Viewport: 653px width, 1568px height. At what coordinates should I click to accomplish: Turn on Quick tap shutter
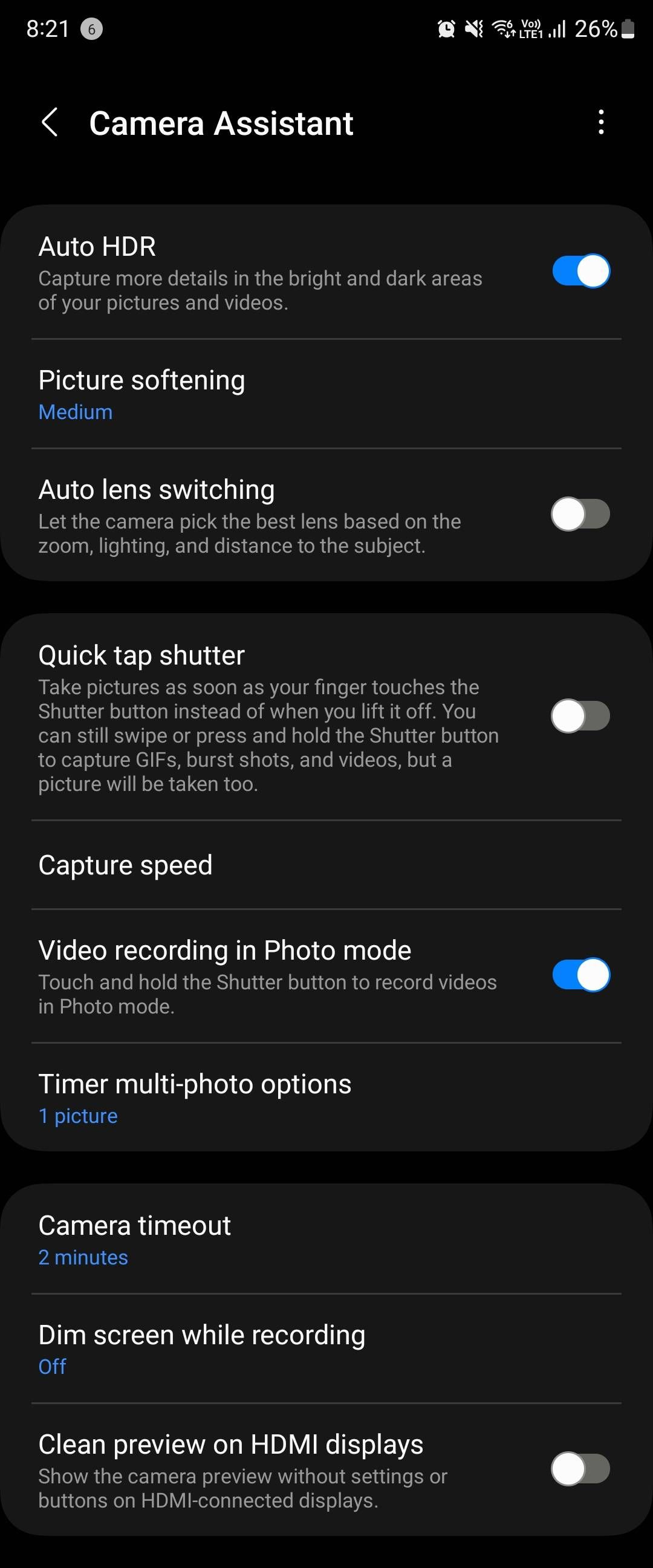tap(579, 717)
